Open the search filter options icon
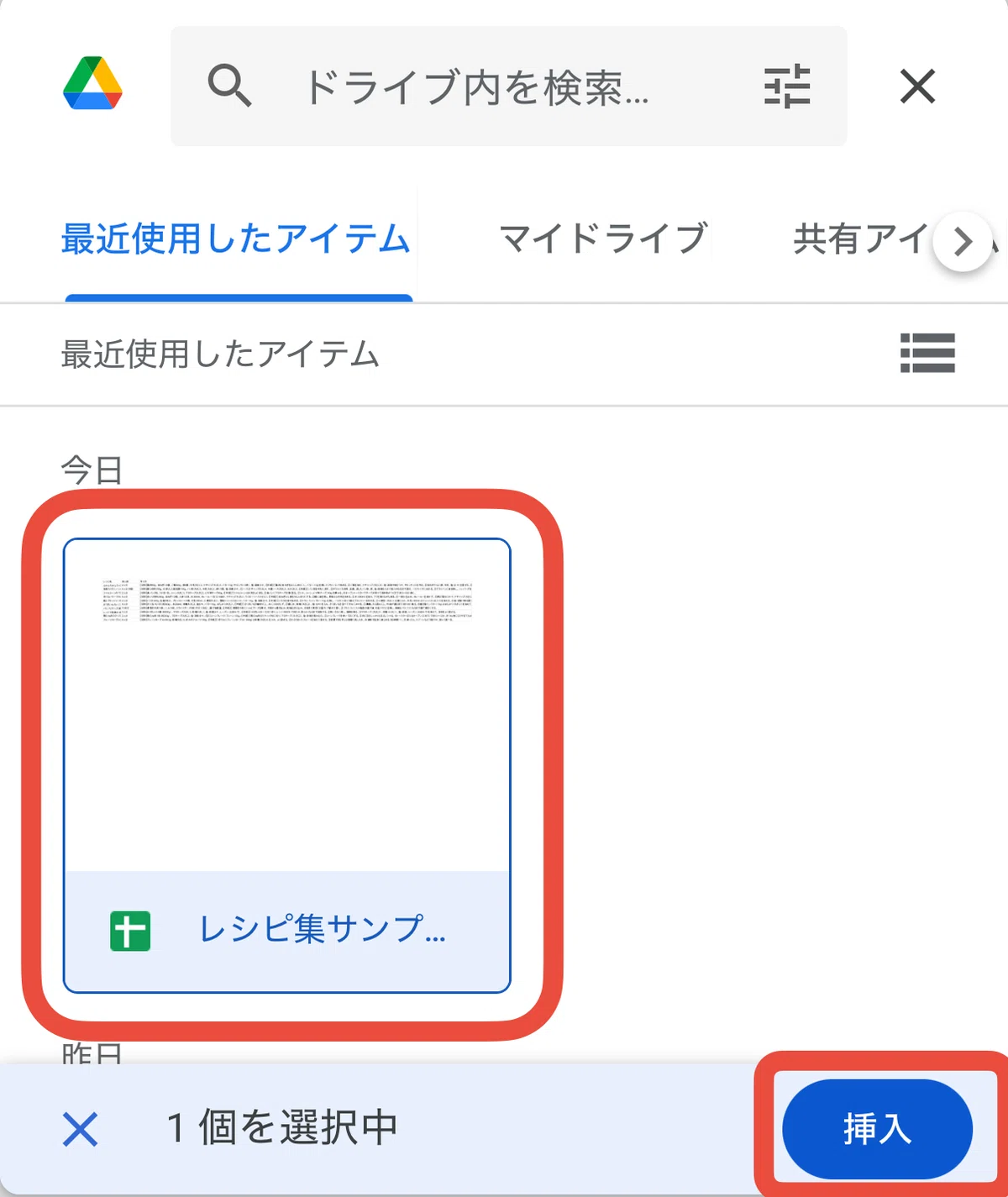 [x=787, y=87]
